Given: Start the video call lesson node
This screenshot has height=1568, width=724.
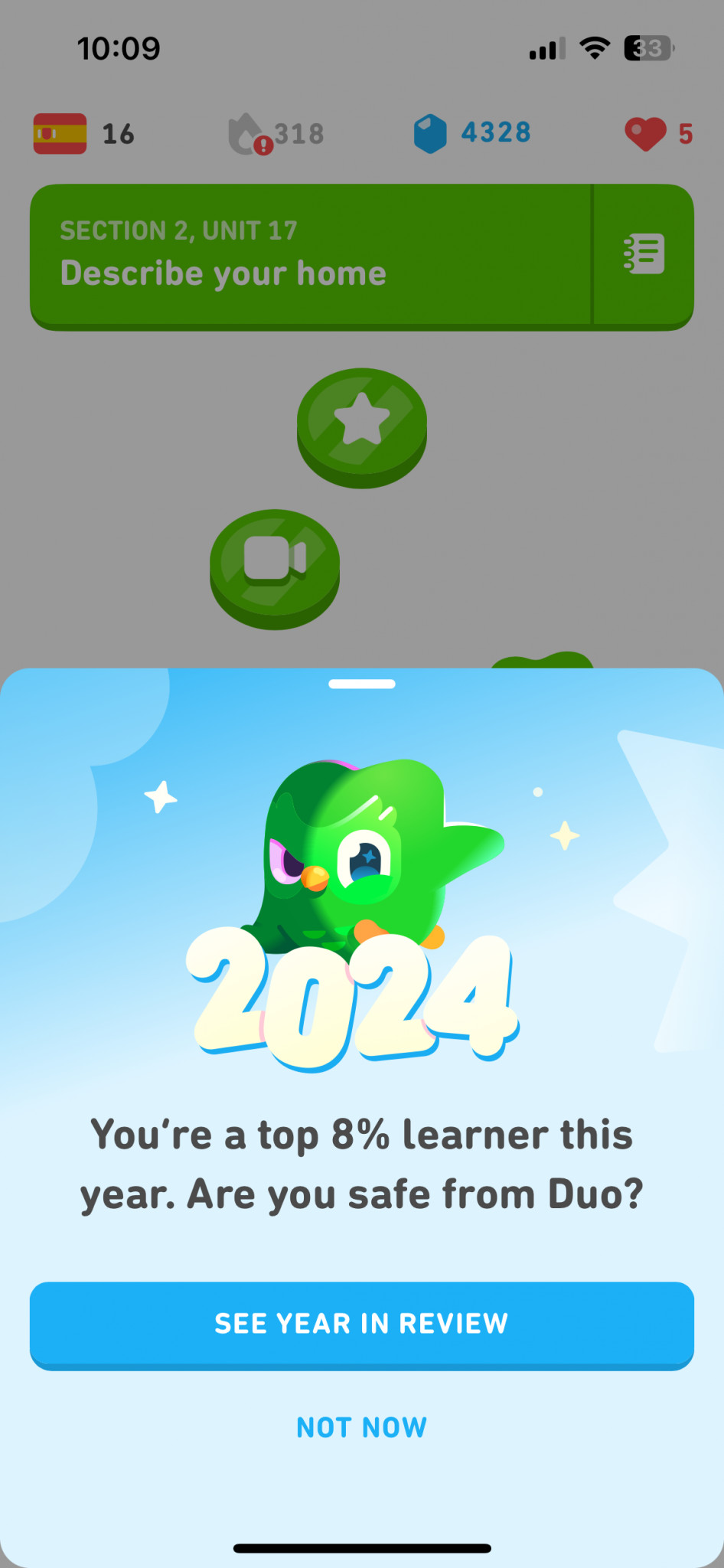Looking at the screenshot, I should point(275,568).
